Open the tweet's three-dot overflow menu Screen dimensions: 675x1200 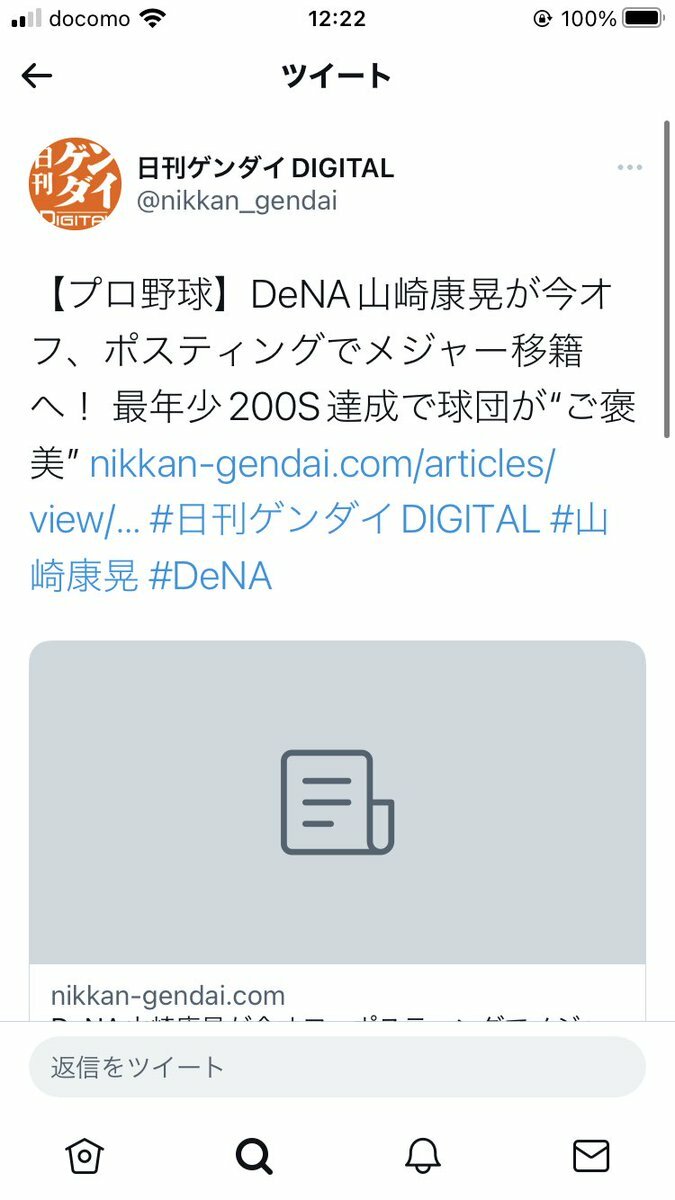click(629, 168)
